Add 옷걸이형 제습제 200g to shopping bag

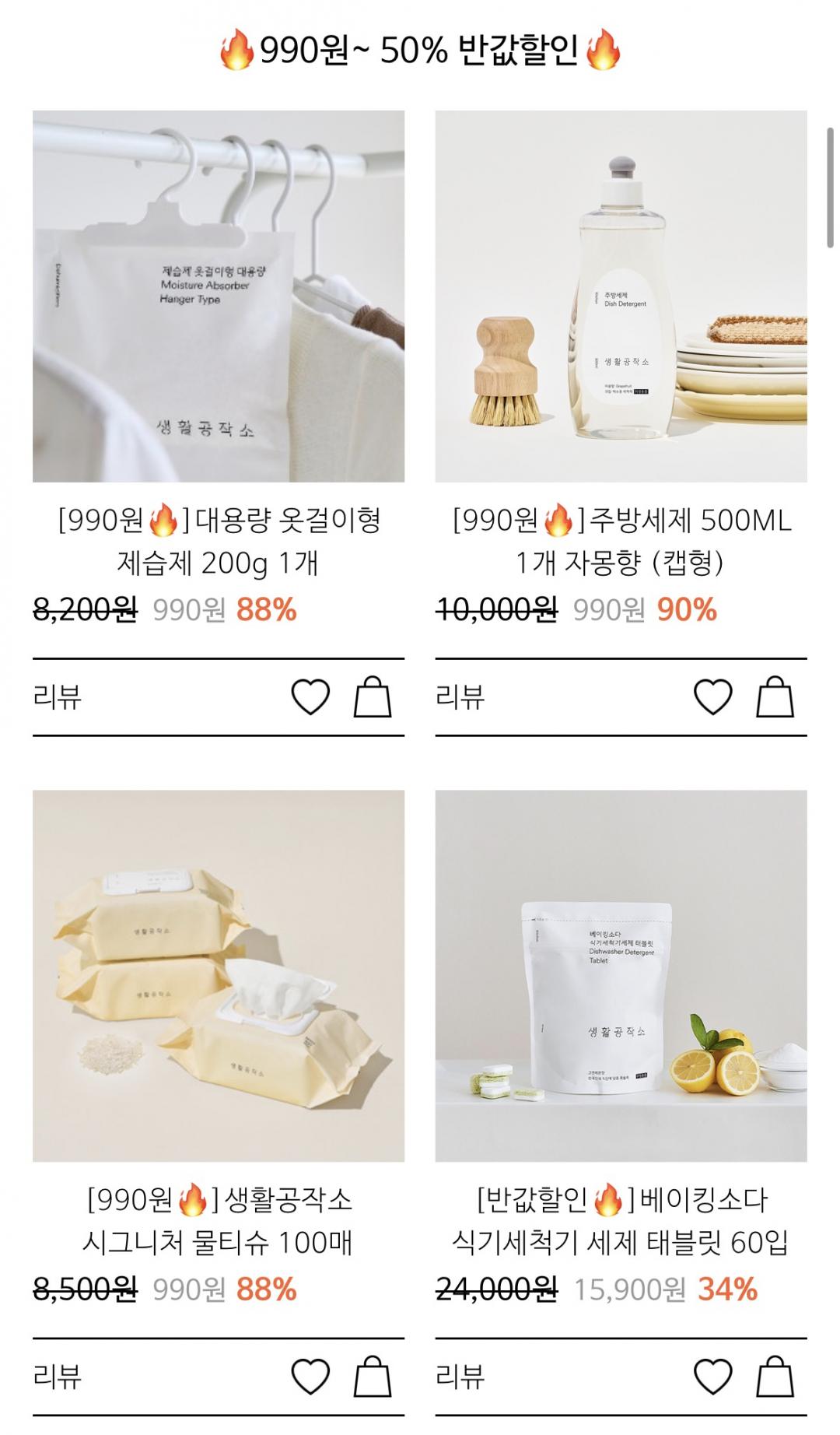coord(373,696)
